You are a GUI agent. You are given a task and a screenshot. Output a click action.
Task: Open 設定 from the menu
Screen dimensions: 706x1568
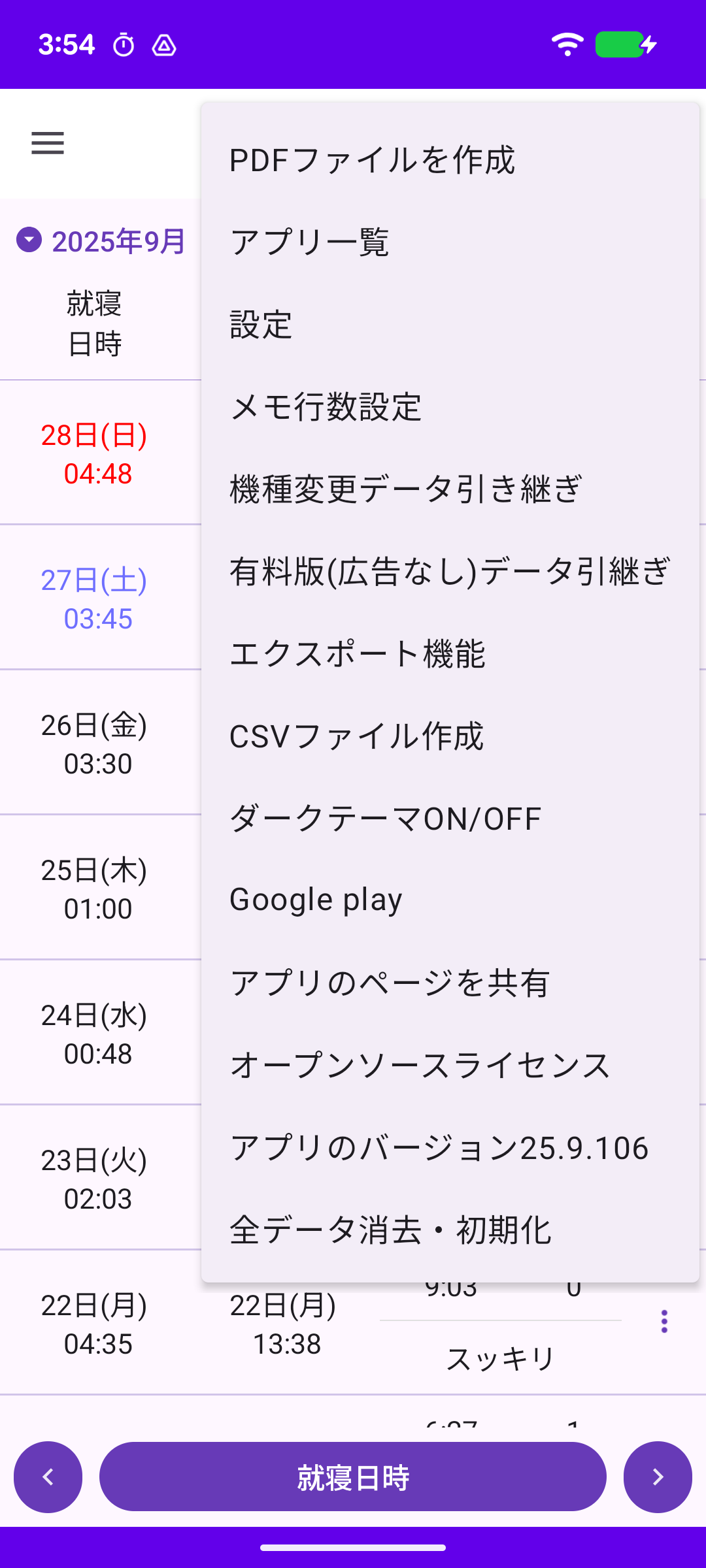tap(261, 325)
